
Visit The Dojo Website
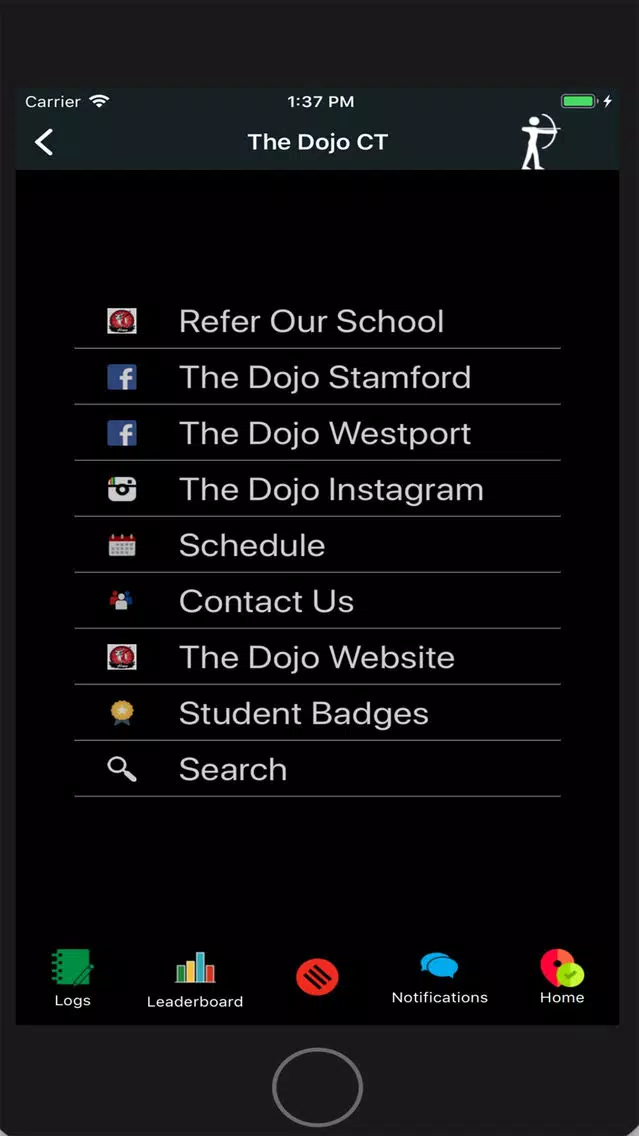tap(317, 657)
